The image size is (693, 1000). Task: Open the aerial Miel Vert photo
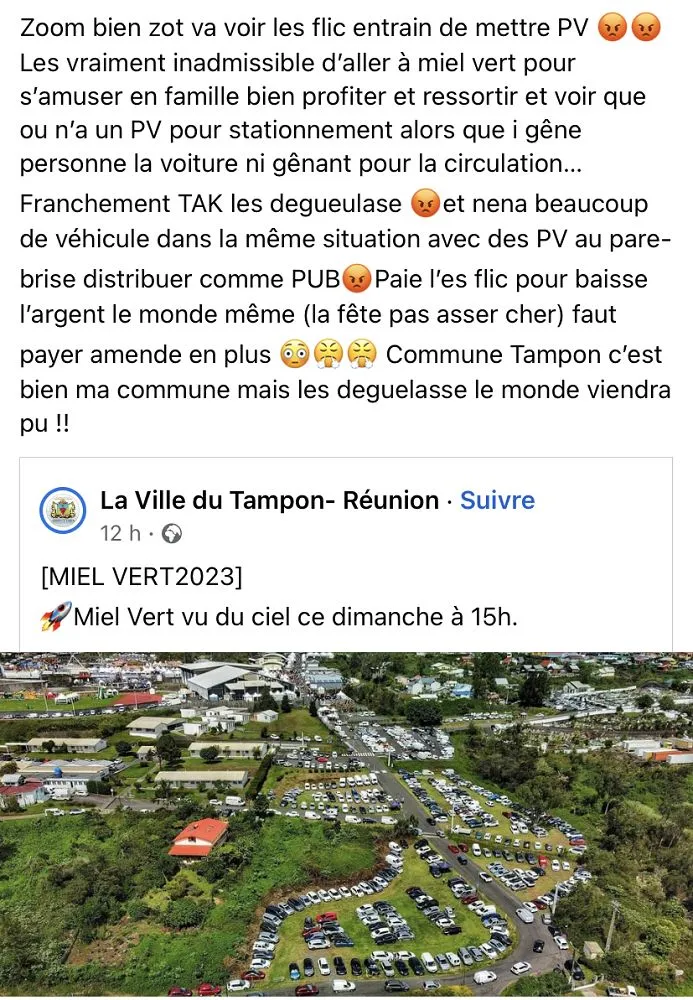click(x=346, y=825)
